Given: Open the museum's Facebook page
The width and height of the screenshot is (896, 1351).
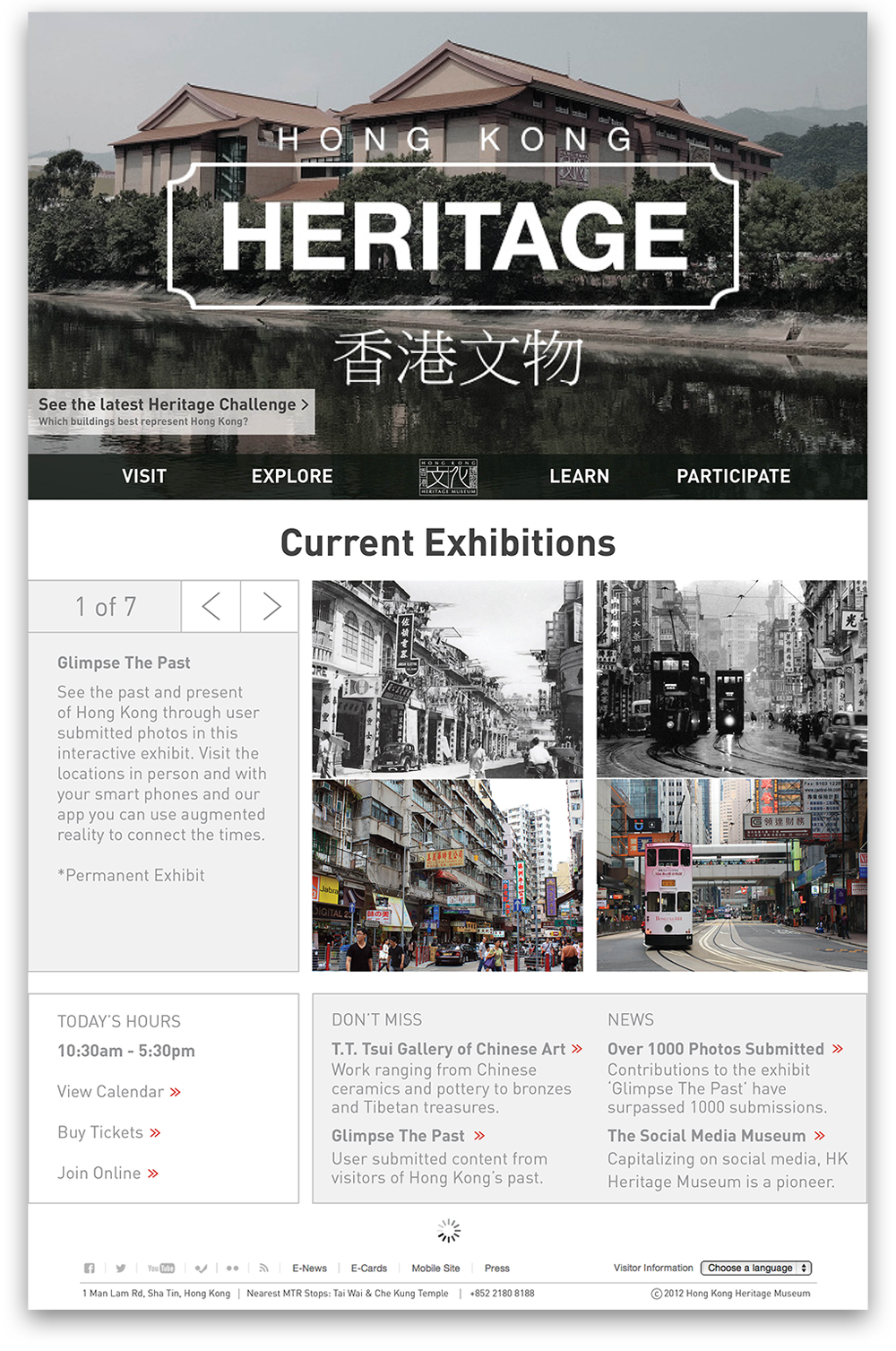Looking at the screenshot, I should click(90, 1269).
